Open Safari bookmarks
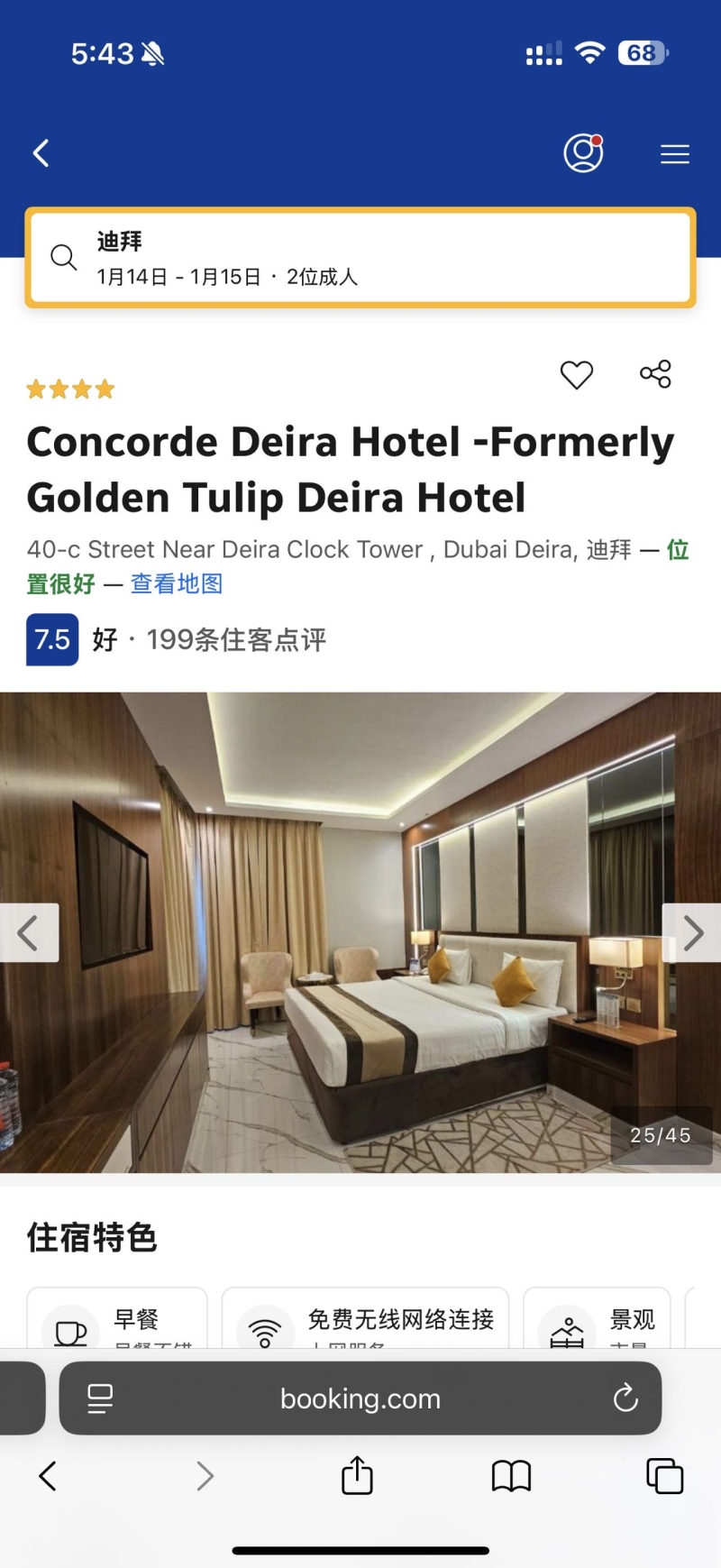This screenshot has height=1568, width=721. 511,1476
